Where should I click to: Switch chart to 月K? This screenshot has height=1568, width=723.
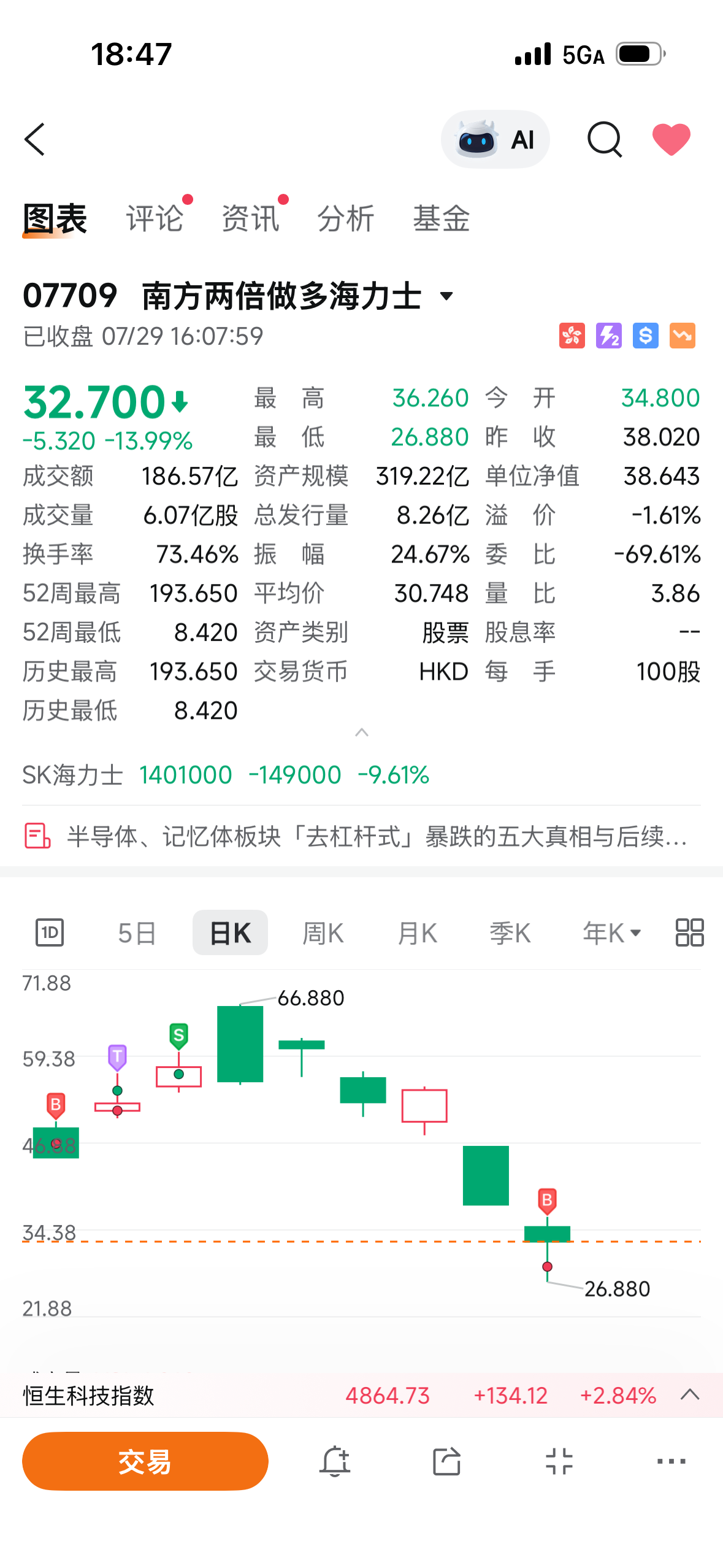click(x=417, y=933)
